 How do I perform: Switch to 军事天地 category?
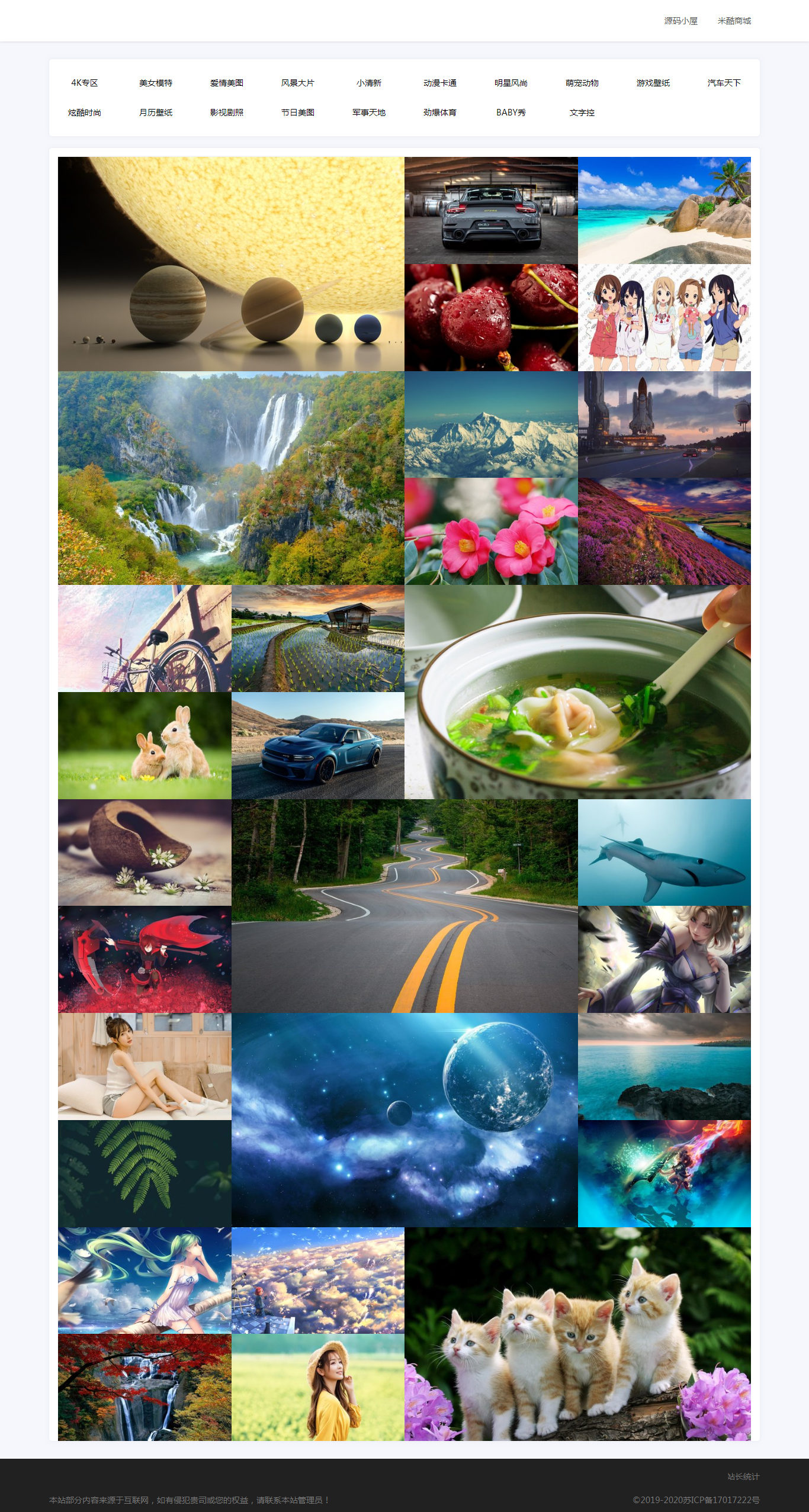[x=368, y=112]
